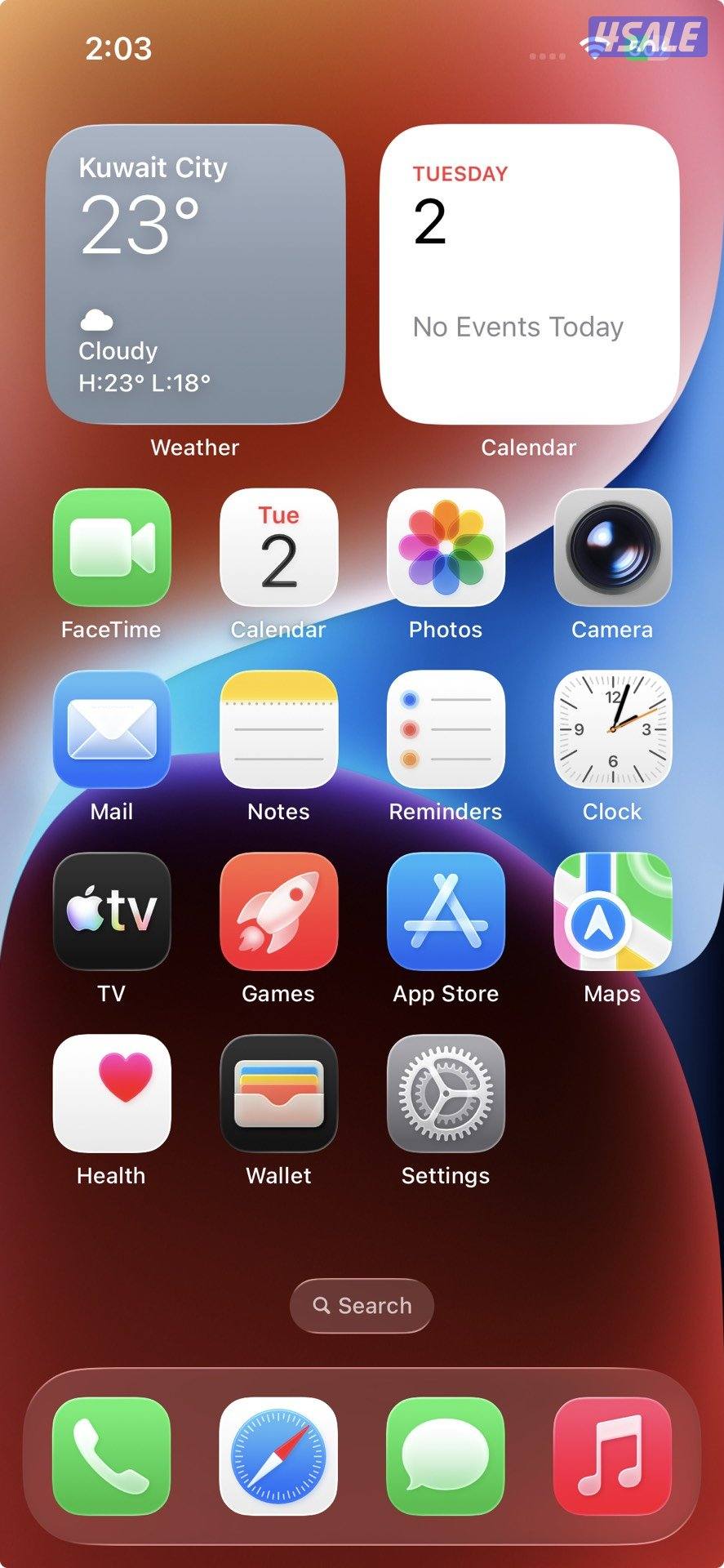Open the Games app
This screenshot has width=724, height=1568.
click(x=278, y=911)
